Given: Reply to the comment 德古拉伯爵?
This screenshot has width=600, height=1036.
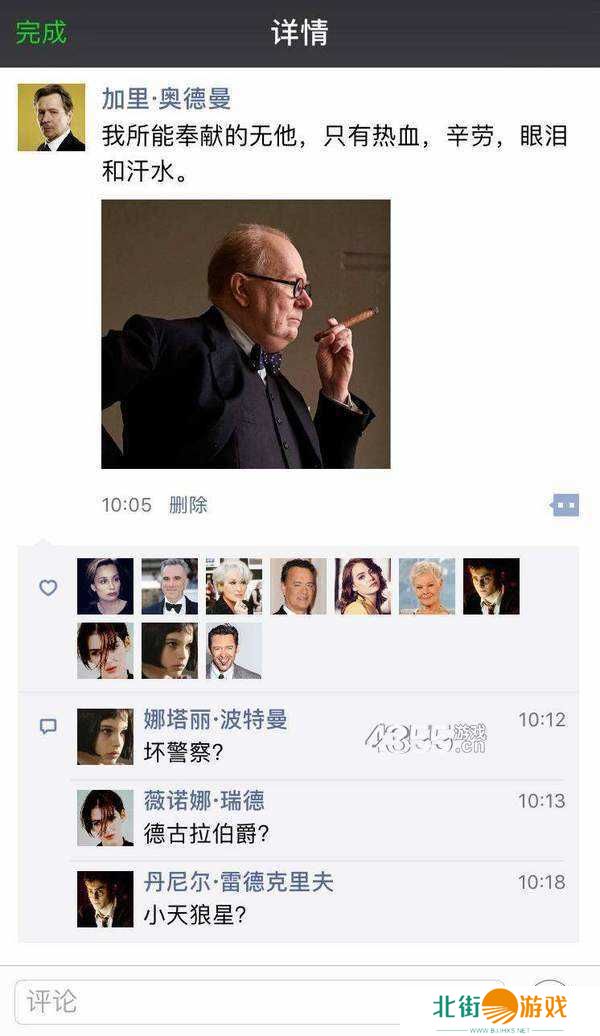Looking at the screenshot, I should click(x=207, y=834).
